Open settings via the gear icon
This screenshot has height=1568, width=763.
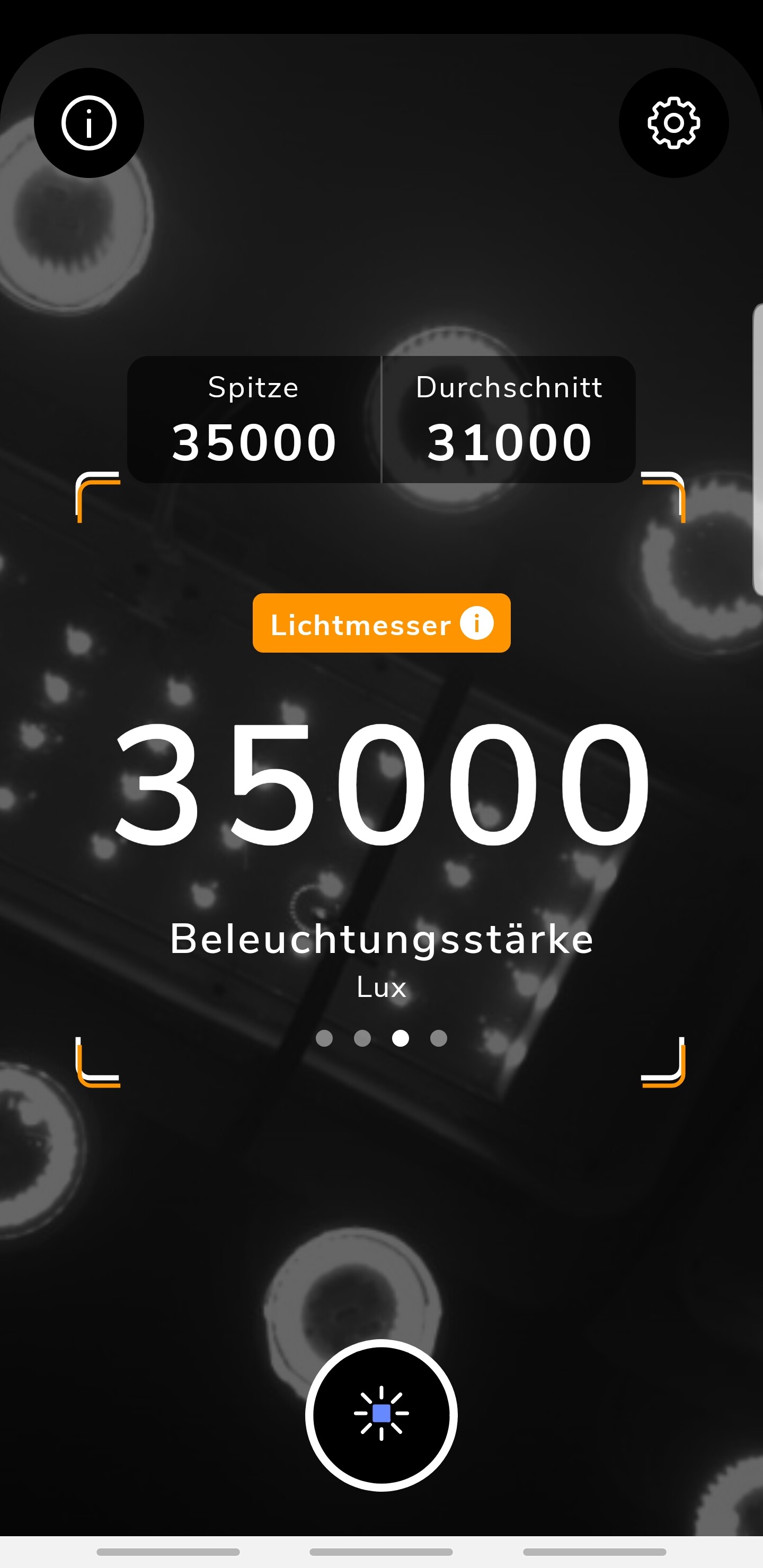coord(673,123)
